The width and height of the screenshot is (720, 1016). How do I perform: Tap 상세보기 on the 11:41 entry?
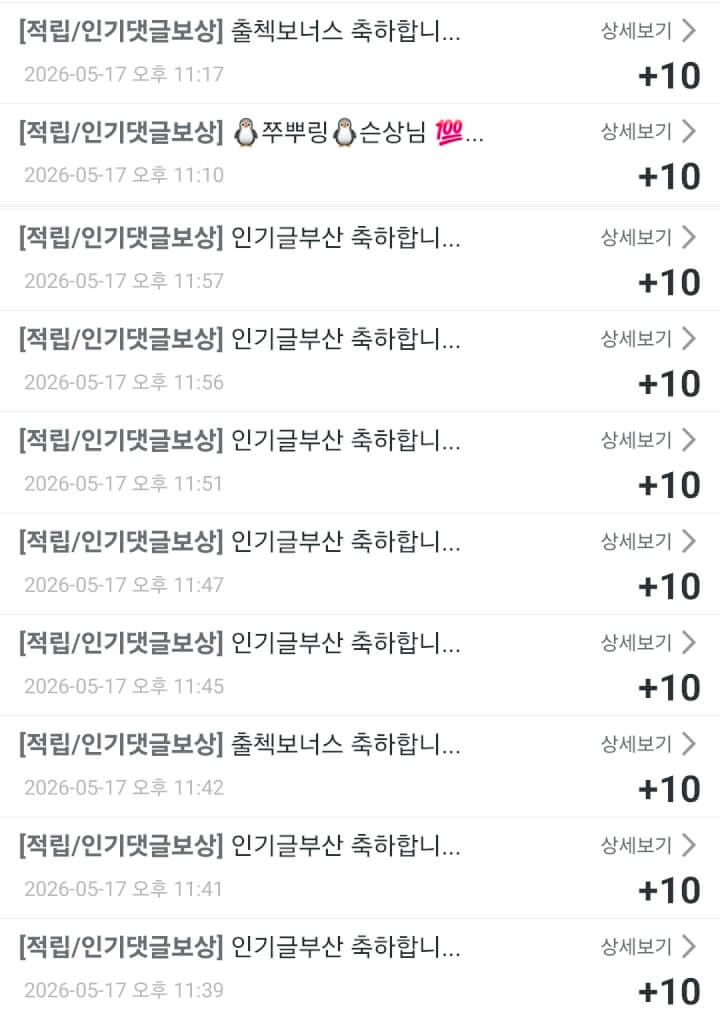(x=649, y=845)
